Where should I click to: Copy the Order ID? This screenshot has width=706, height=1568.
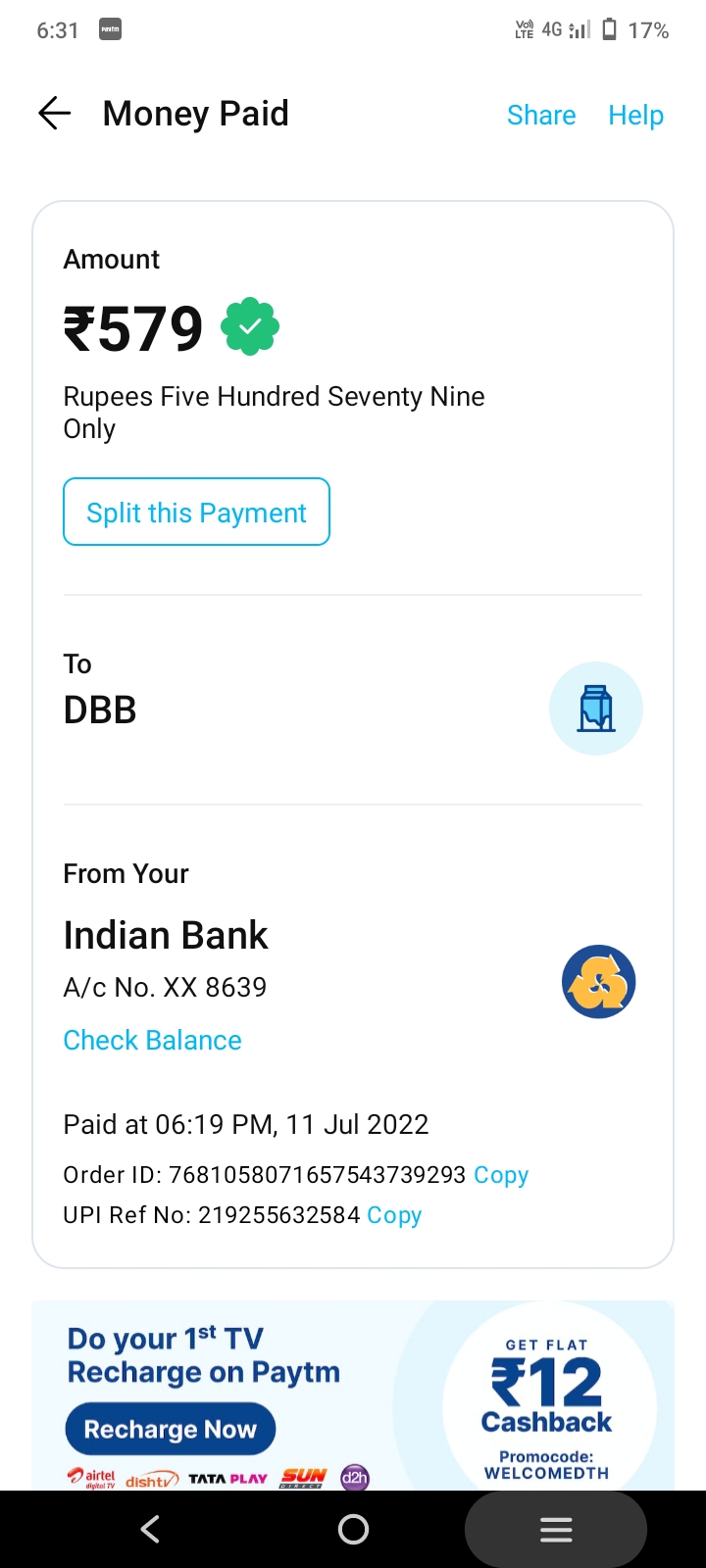click(x=501, y=1174)
